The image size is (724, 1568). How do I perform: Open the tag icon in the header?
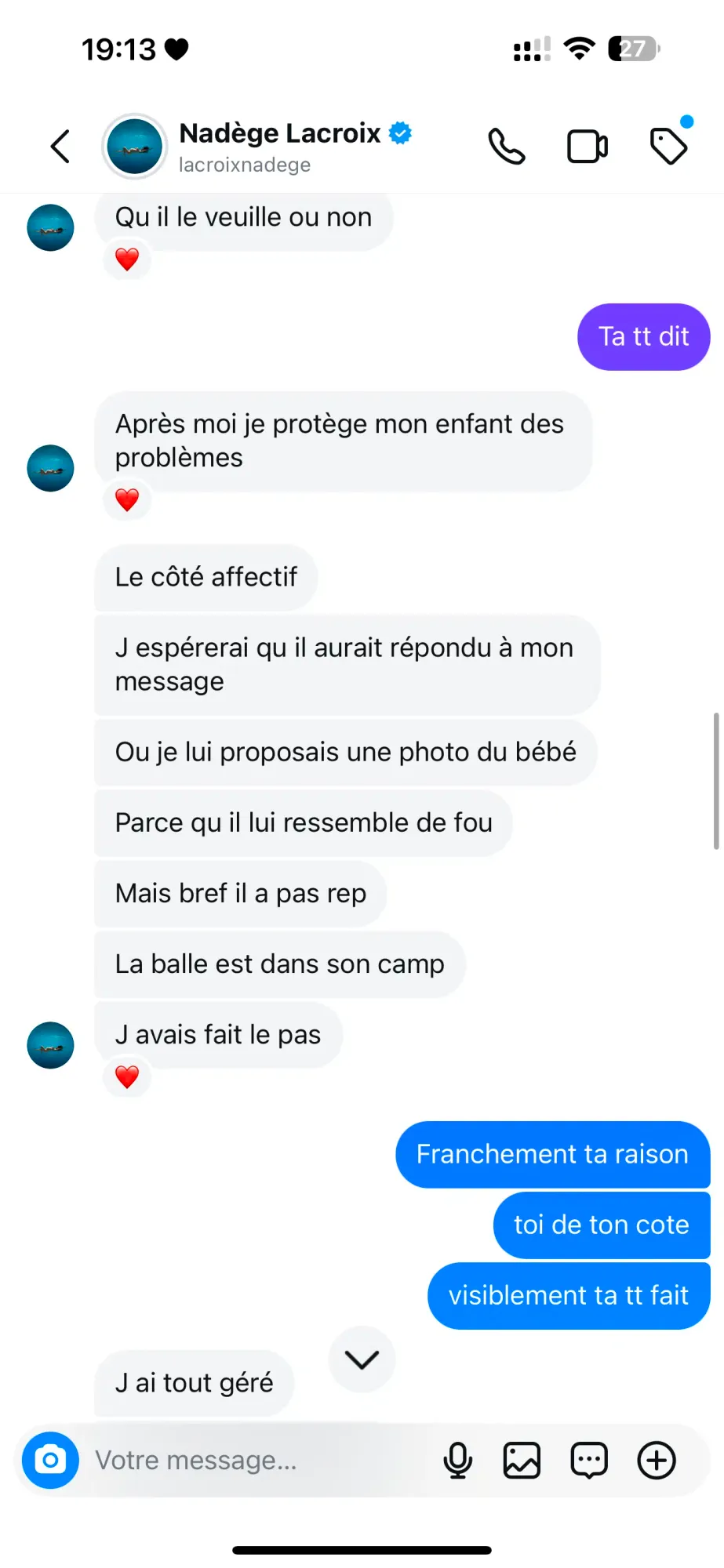click(668, 146)
